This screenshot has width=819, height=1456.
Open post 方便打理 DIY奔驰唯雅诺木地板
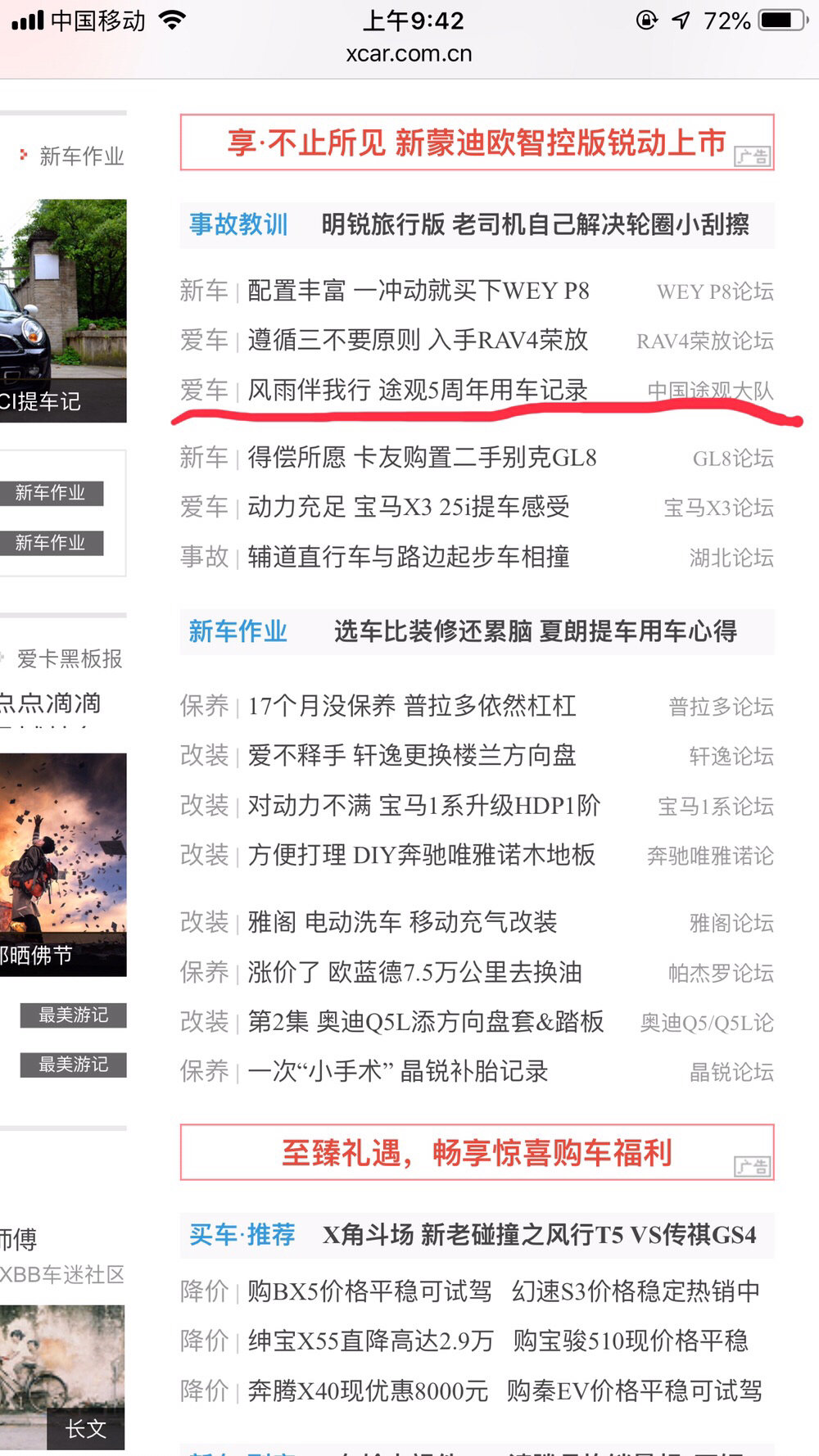(421, 855)
